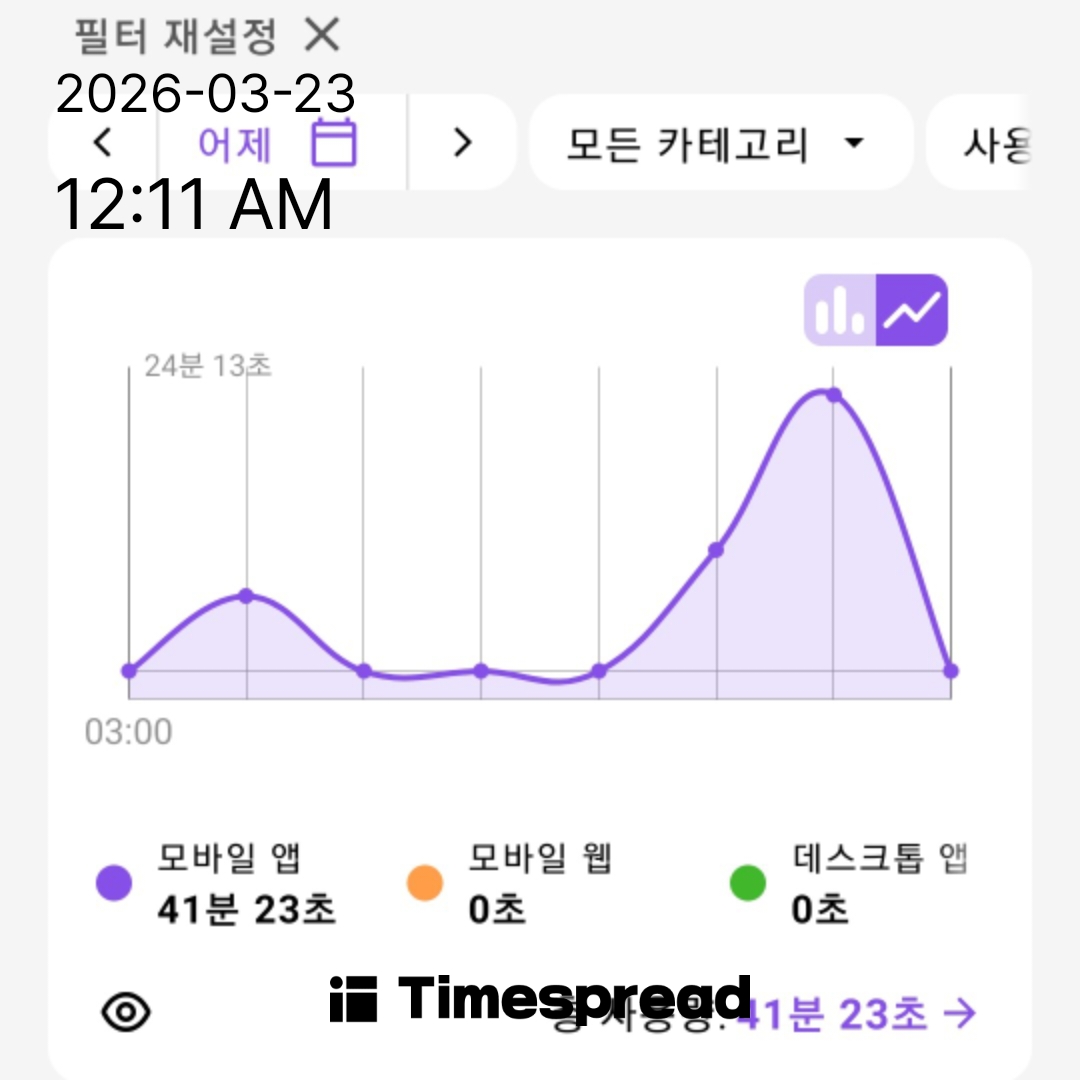
Task: Expand the 모든 카테고리 dropdown
Action: [x=718, y=143]
